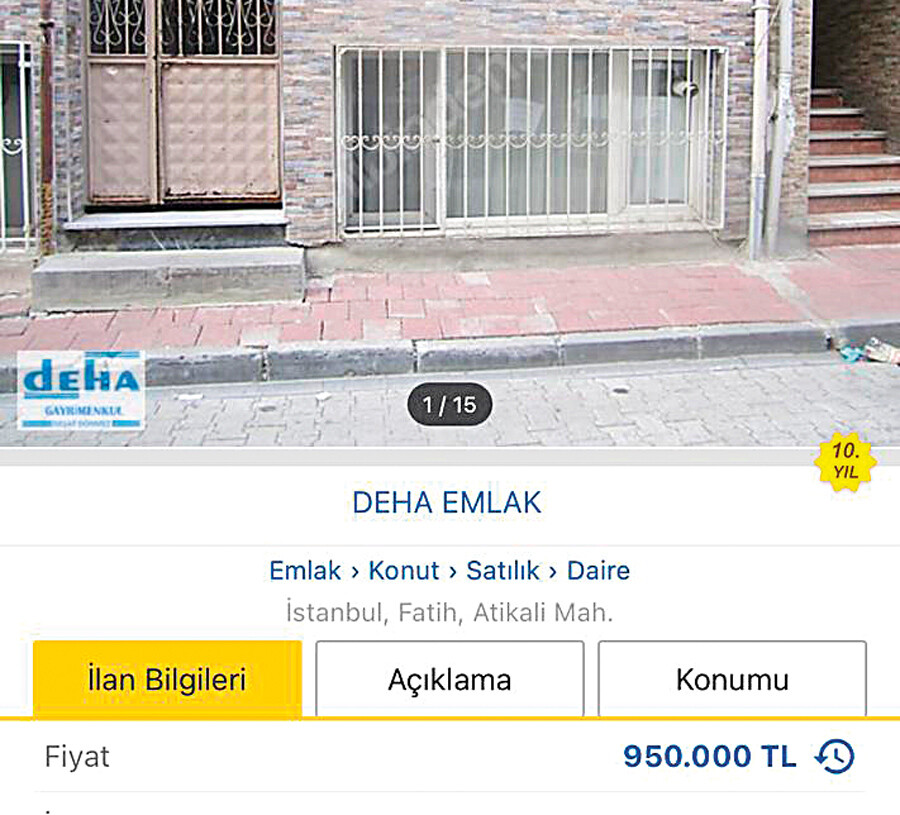Go to Emlak category

[x=305, y=571]
